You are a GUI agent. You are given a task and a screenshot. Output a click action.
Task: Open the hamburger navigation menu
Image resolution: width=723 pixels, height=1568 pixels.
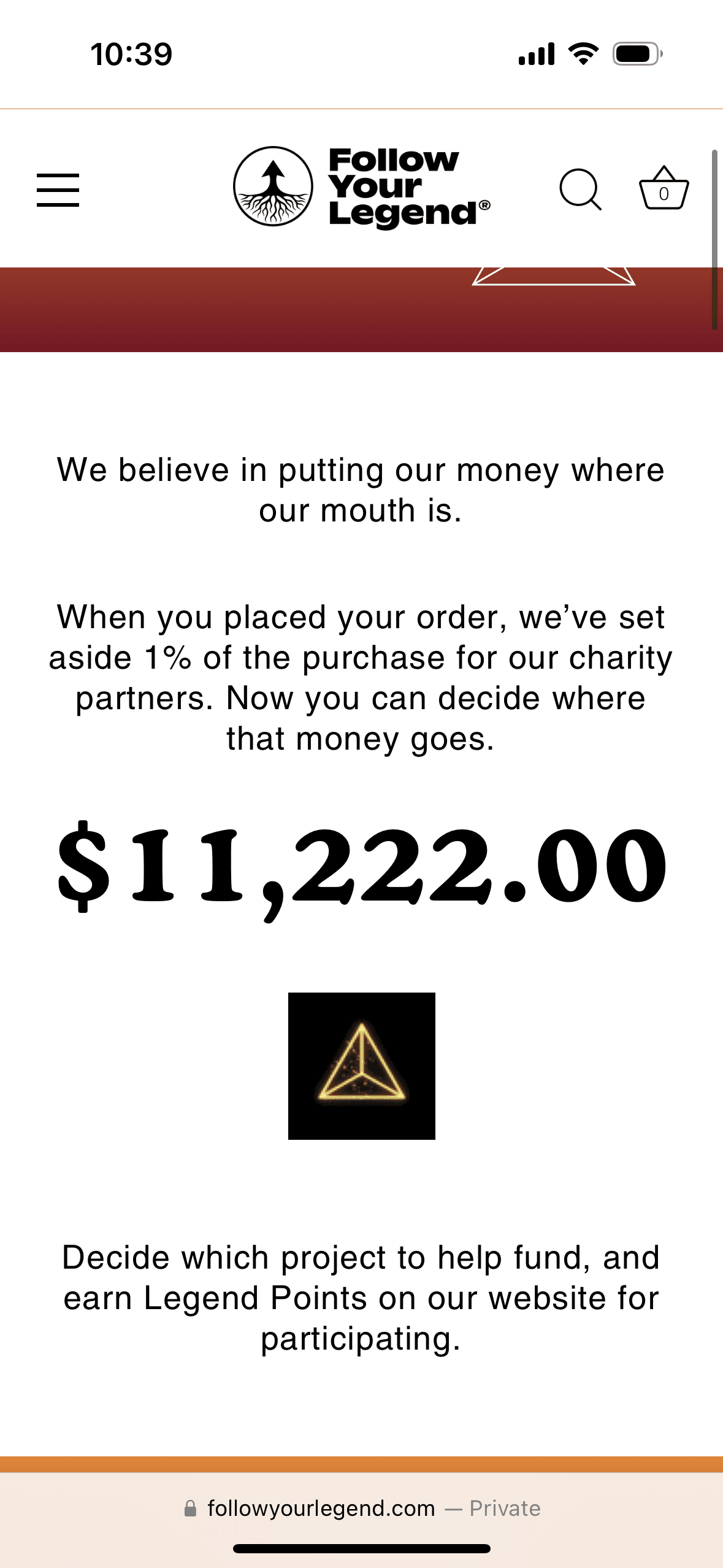pos(58,190)
